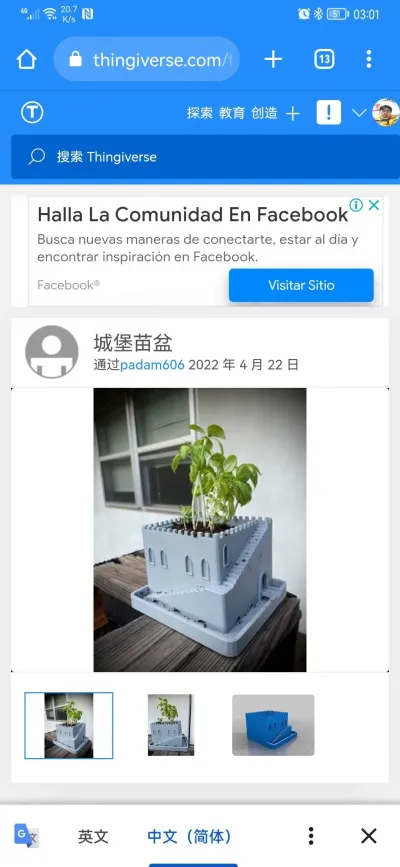
Task: Open the profile avatar menu
Action: tap(386, 113)
